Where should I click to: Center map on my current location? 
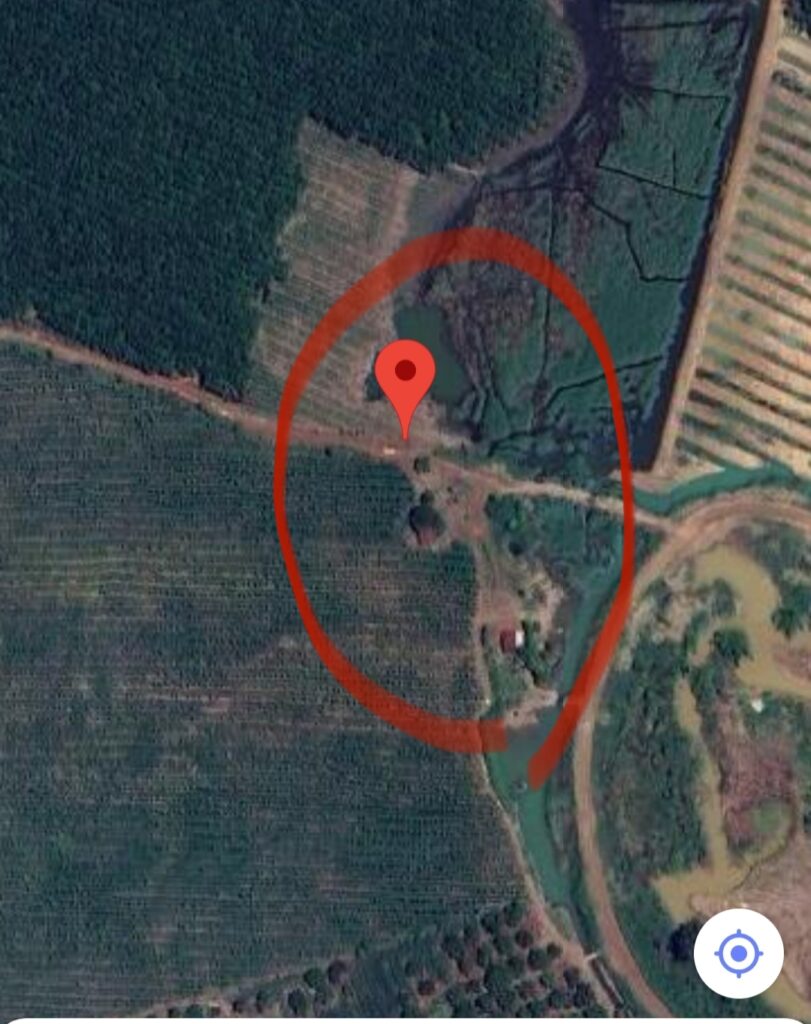point(738,953)
